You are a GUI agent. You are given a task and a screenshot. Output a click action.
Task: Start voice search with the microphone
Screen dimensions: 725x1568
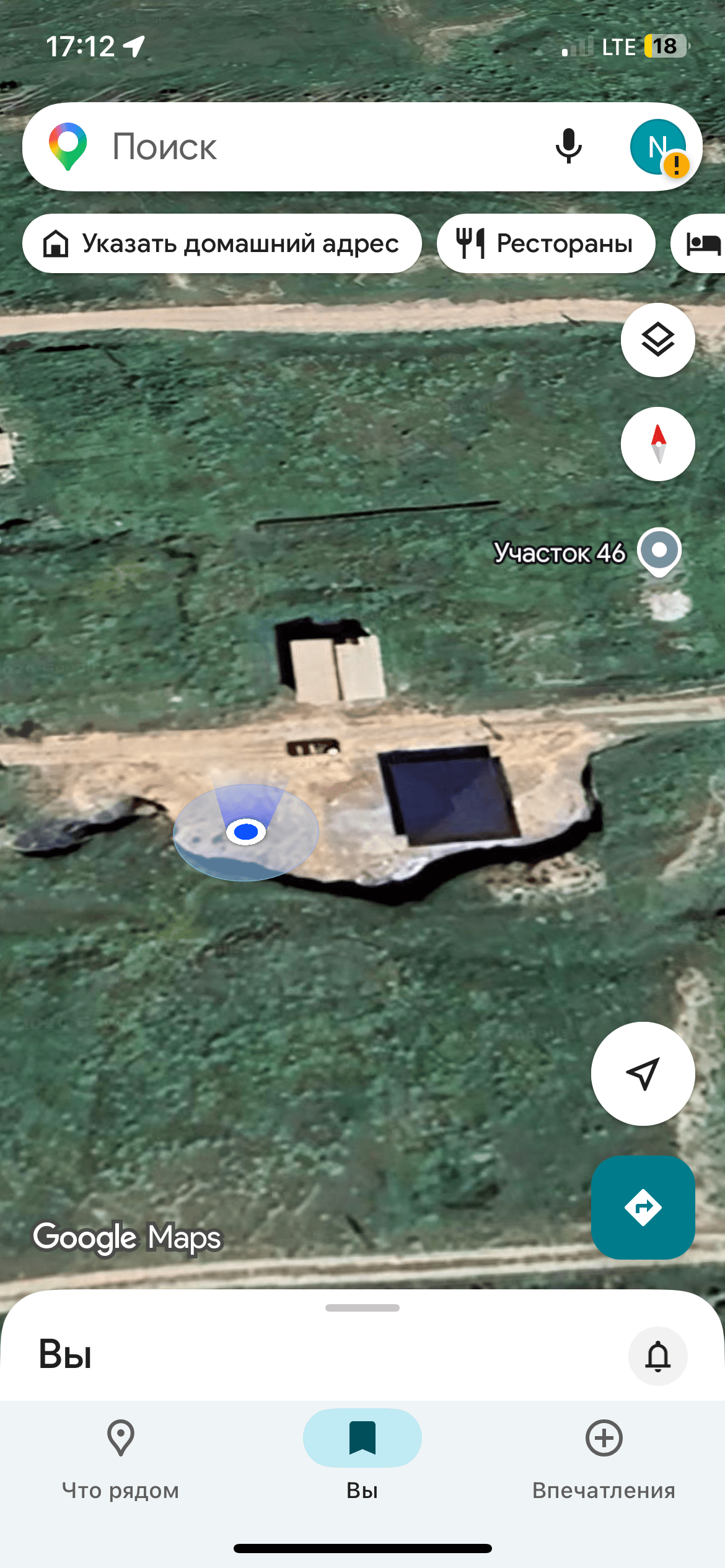click(x=568, y=147)
